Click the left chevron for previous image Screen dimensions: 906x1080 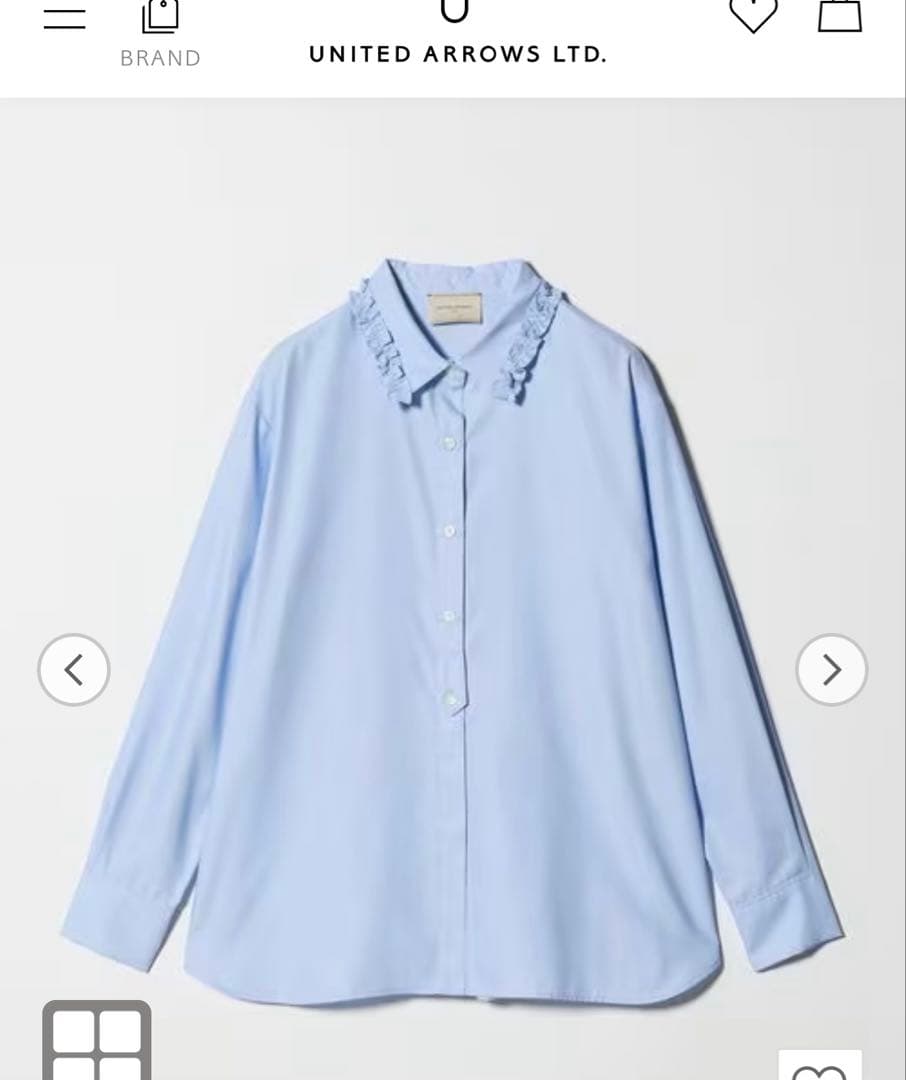coord(73,670)
